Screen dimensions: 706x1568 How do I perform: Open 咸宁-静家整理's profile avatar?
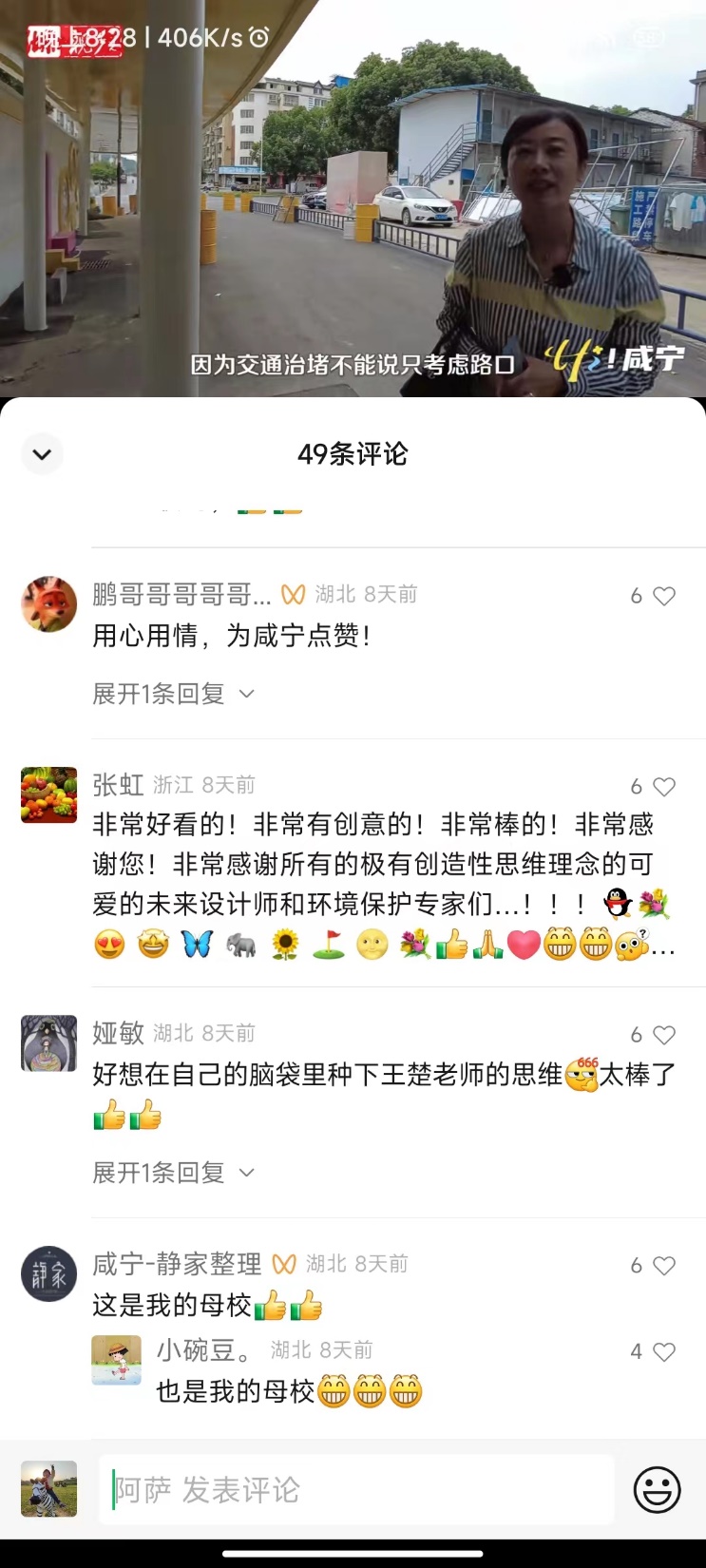pyautogui.click(x=48, y=1273)
